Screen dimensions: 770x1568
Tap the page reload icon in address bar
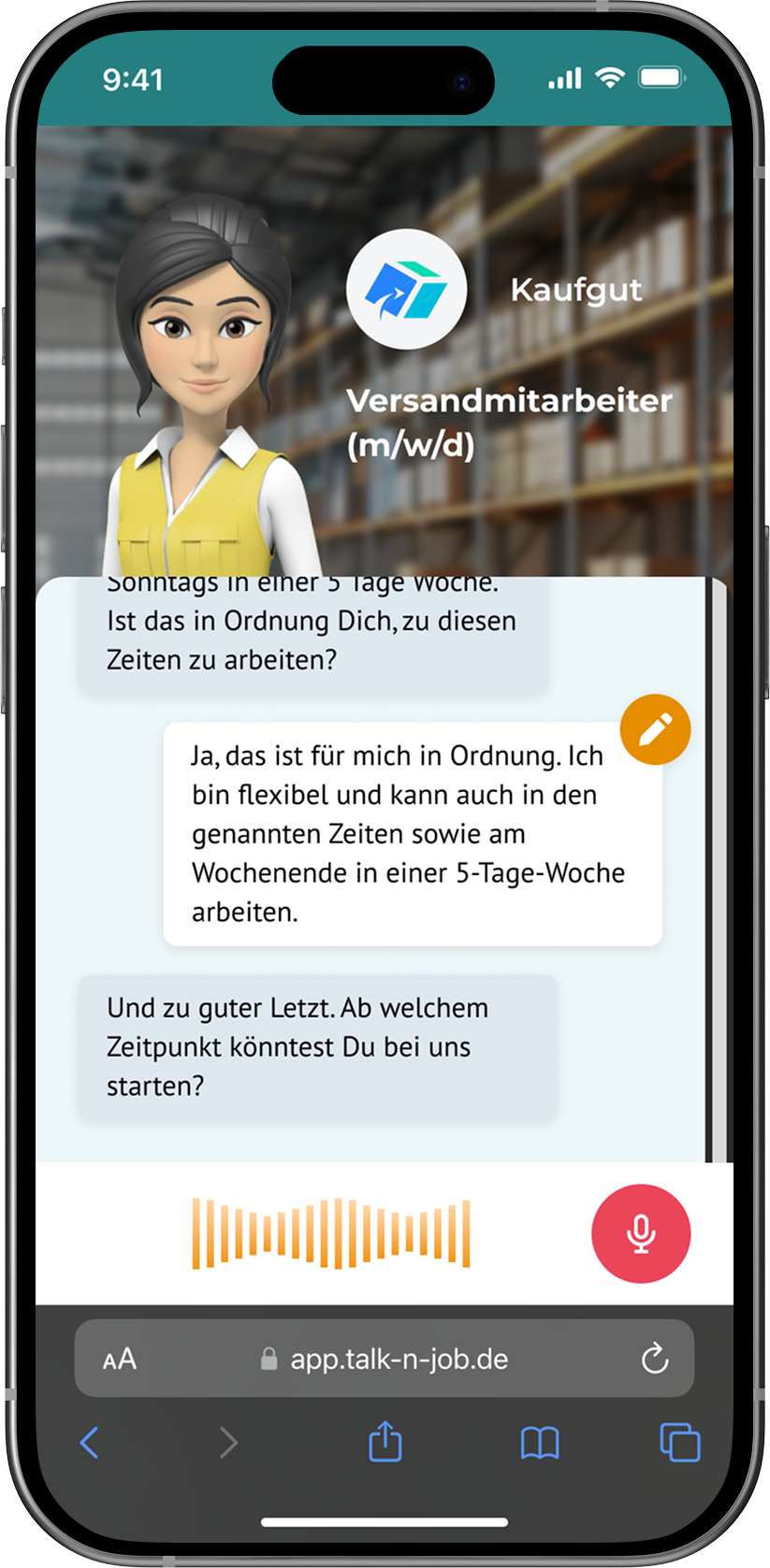[x=657, y=1358]
